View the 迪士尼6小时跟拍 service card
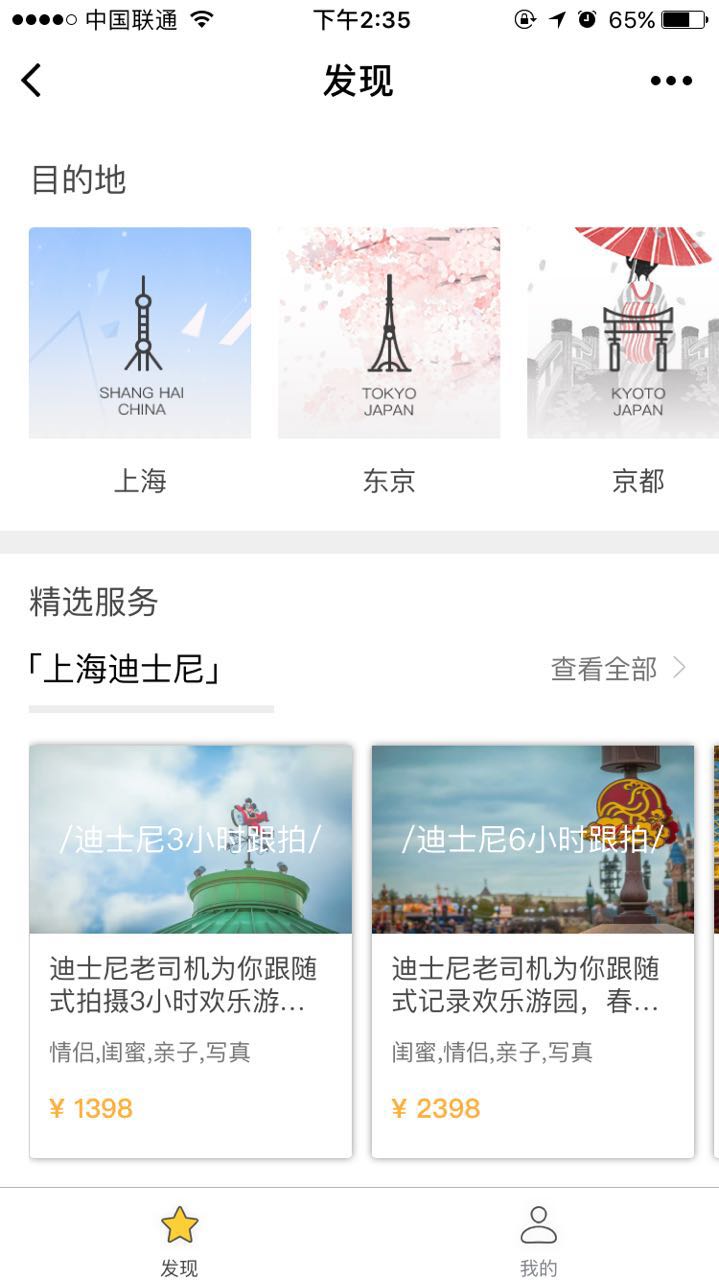The image size is (719, 1280). 533,950
